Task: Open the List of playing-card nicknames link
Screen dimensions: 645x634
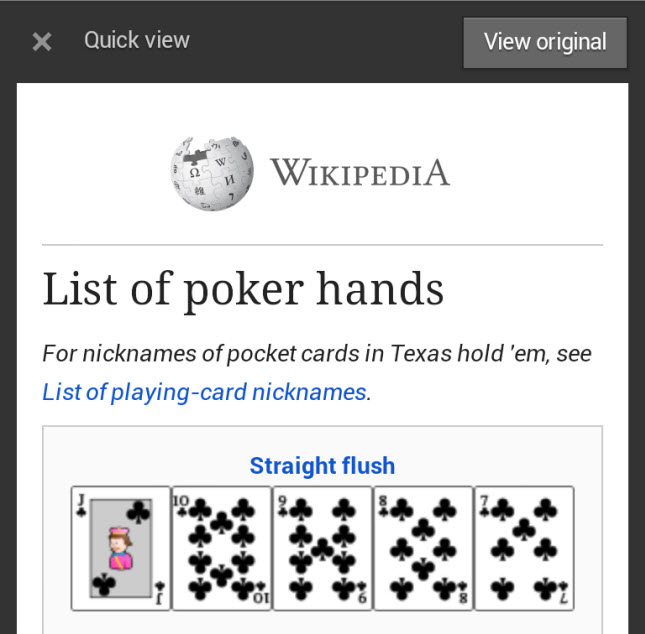Action: [x=204, y=392]
